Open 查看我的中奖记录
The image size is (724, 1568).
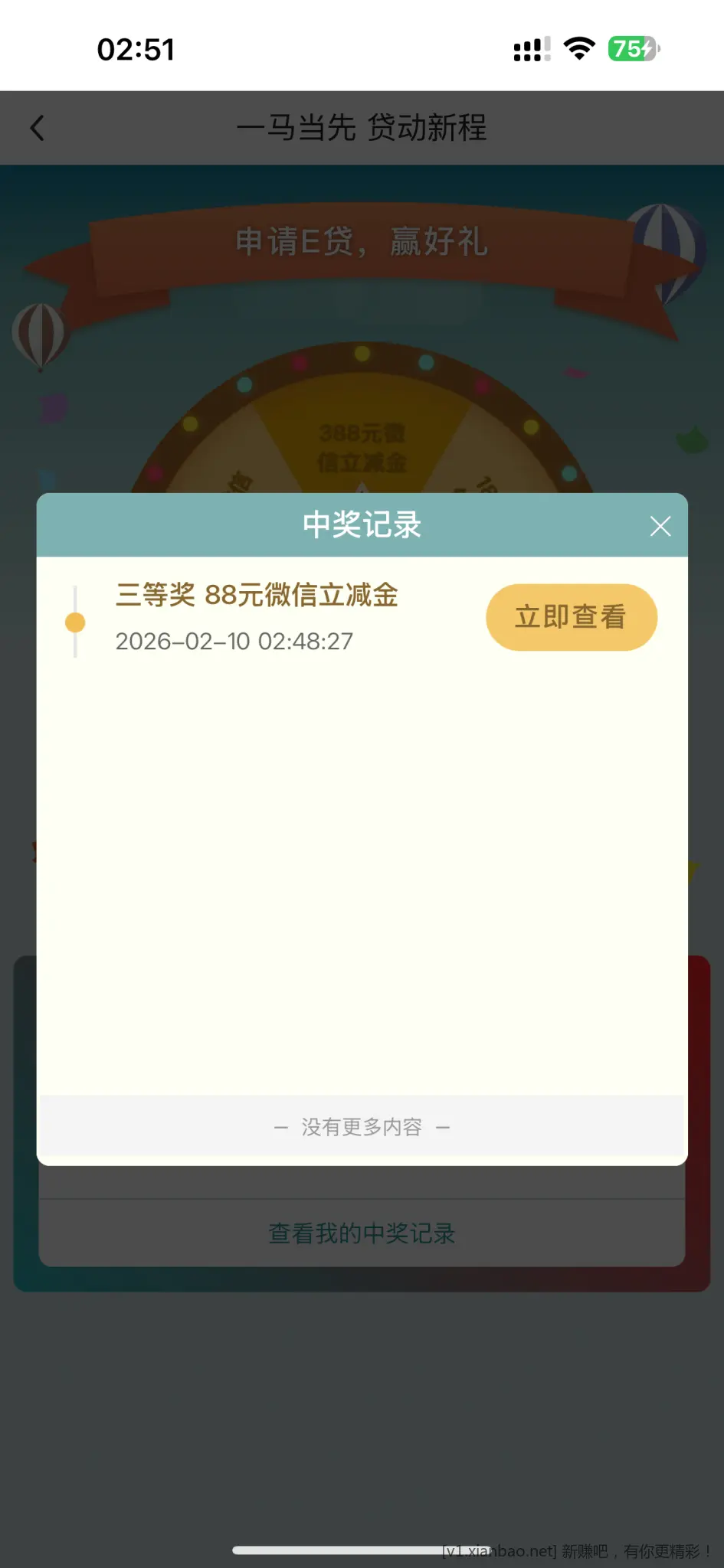[361, 1232]
